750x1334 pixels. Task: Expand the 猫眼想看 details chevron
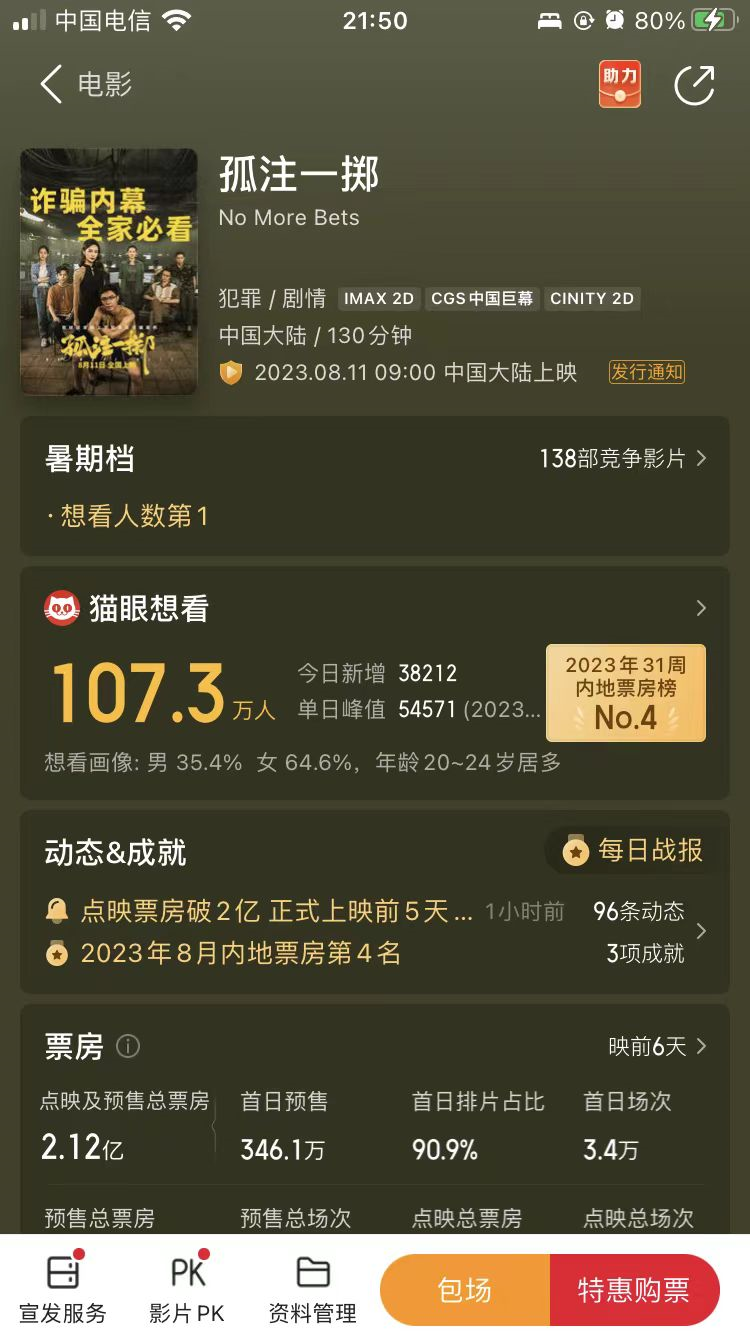click(x=701, y=608)
